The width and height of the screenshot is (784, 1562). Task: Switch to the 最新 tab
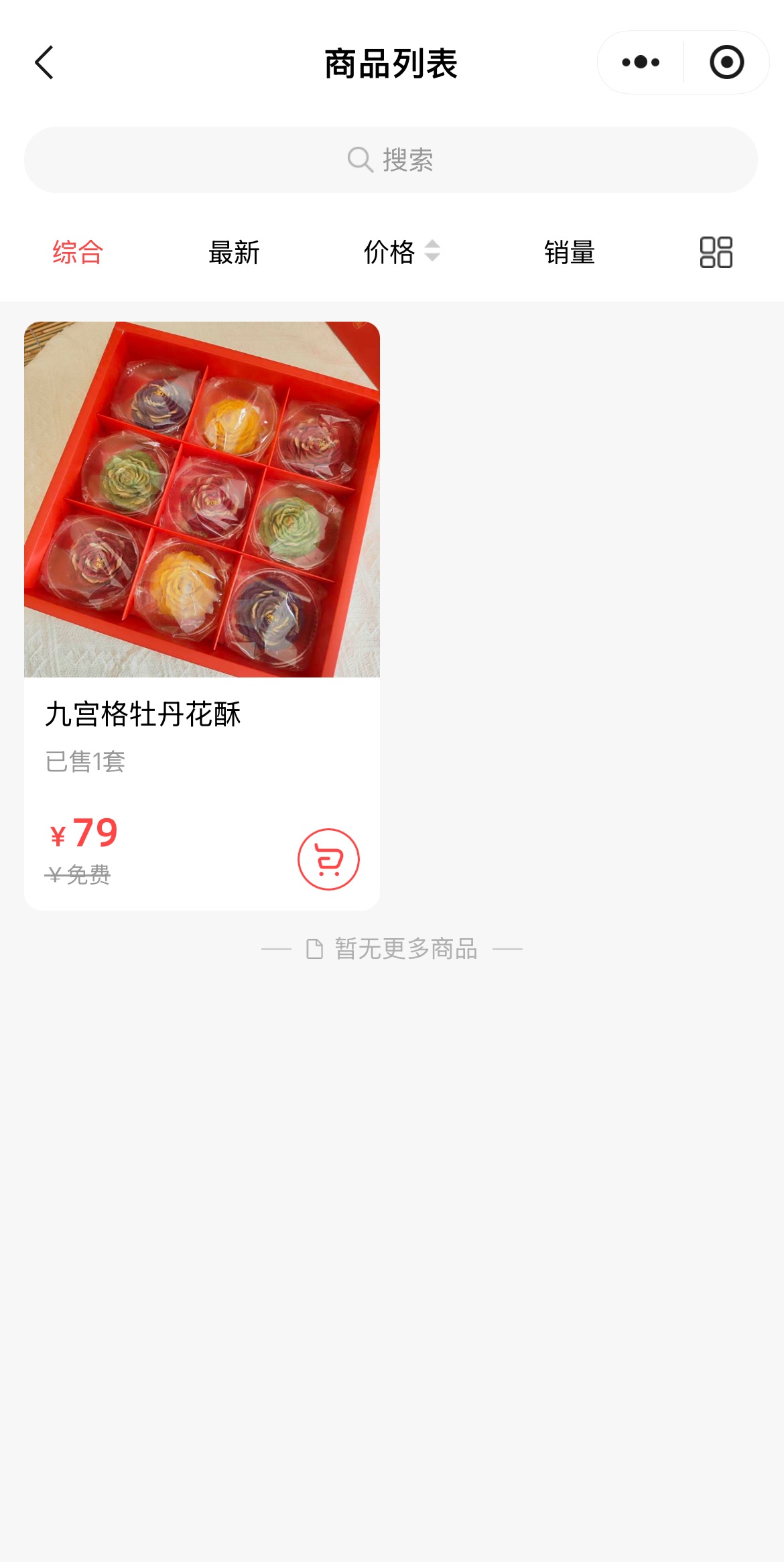click(x=234, y=253)
